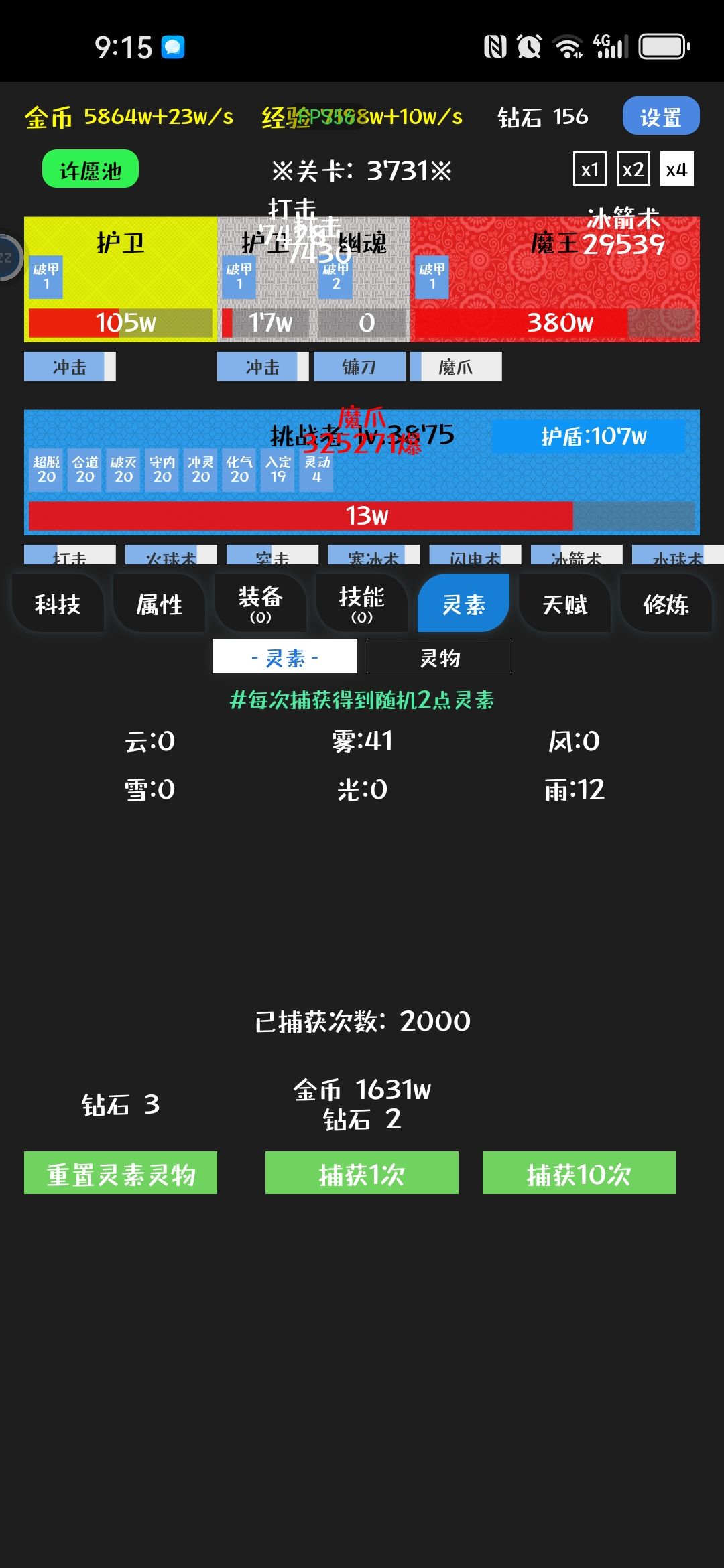The width and height of the screenshot is (724, 1568).
Task: Activate the 镰刀 skill of the 幽魂
Action: [x=359, y=367]
